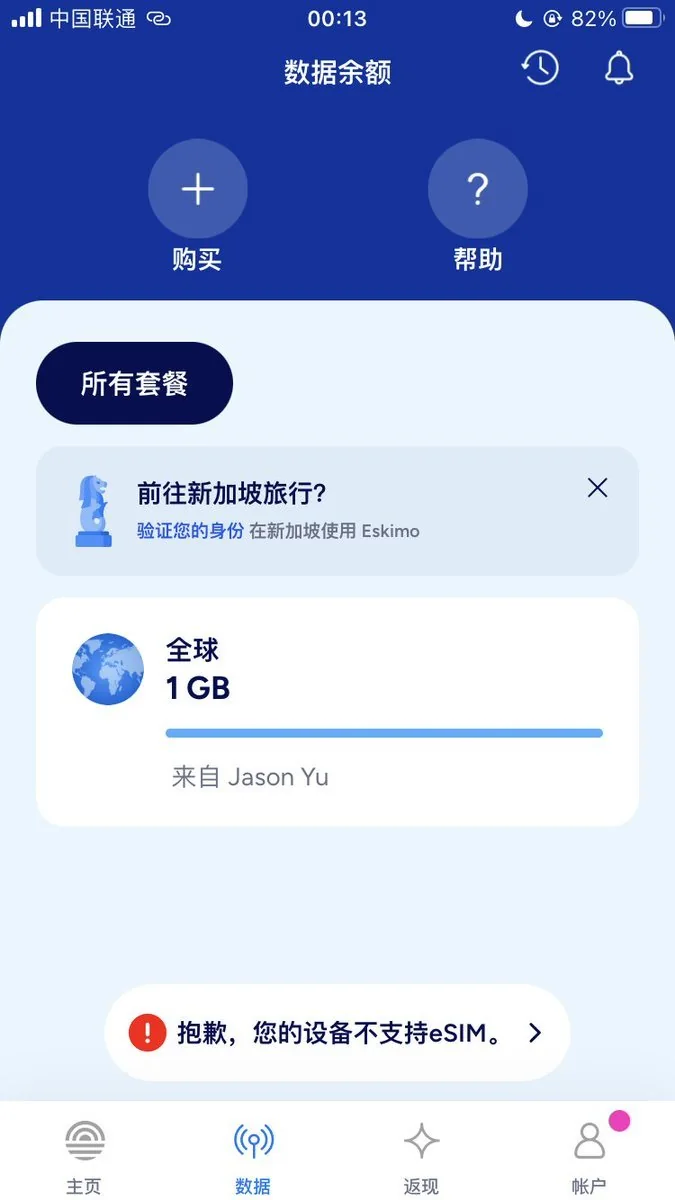Open the 帐户 tab
This screenshot has width=675, height=1200.
coord(590,1158)
